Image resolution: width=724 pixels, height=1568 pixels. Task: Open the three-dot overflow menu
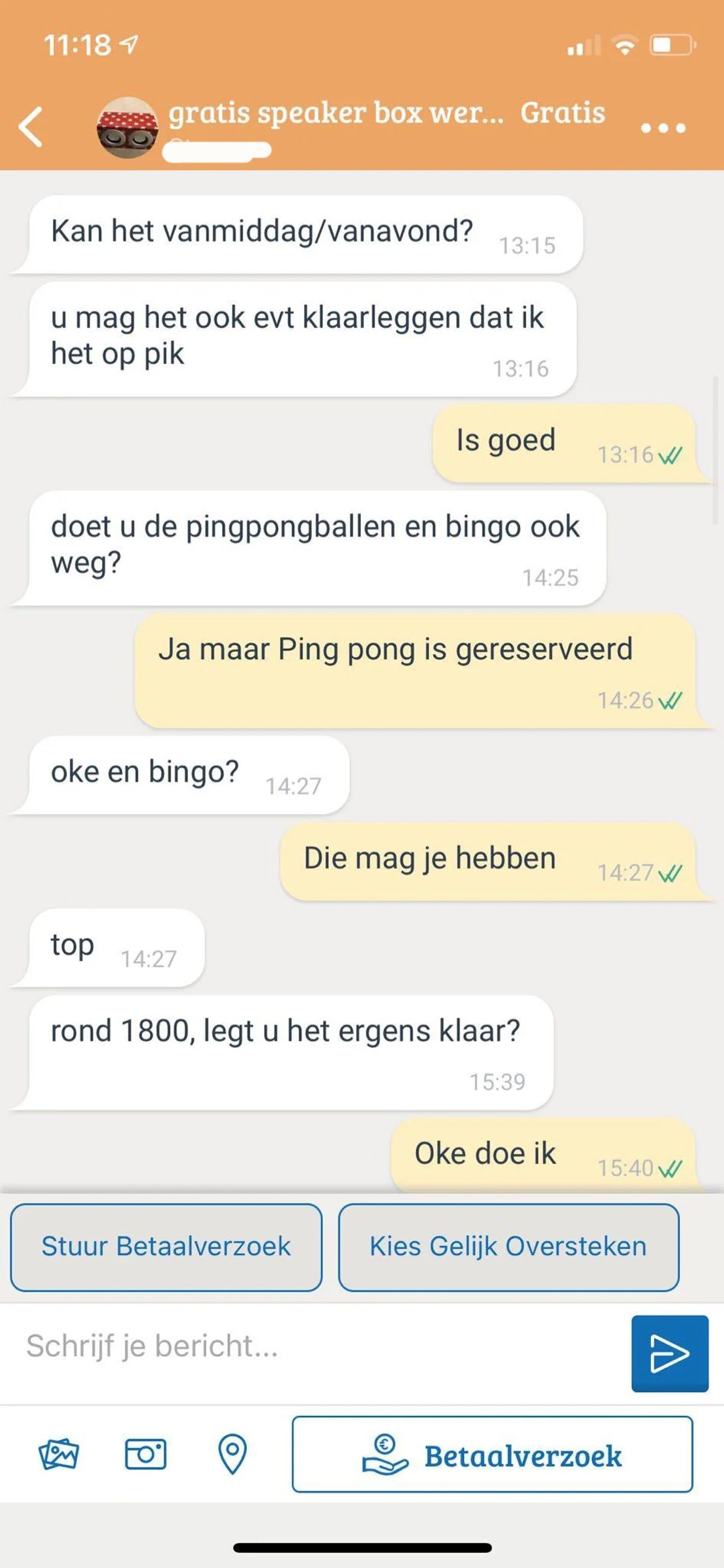662,128
